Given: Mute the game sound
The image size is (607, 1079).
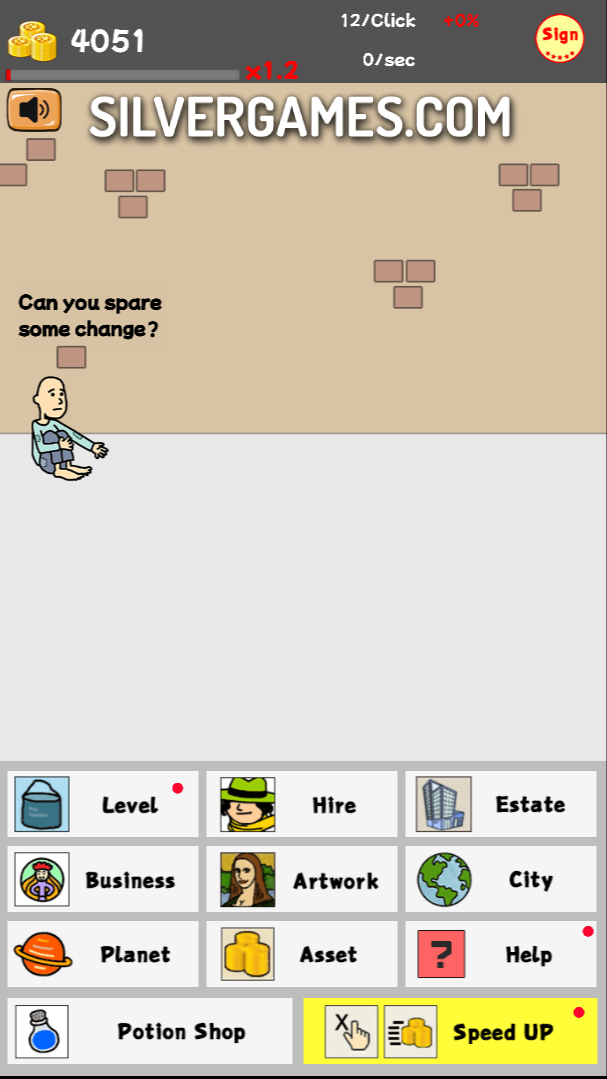Looking at the screenshot, I should pyautogui.click(x=34, y=110).
